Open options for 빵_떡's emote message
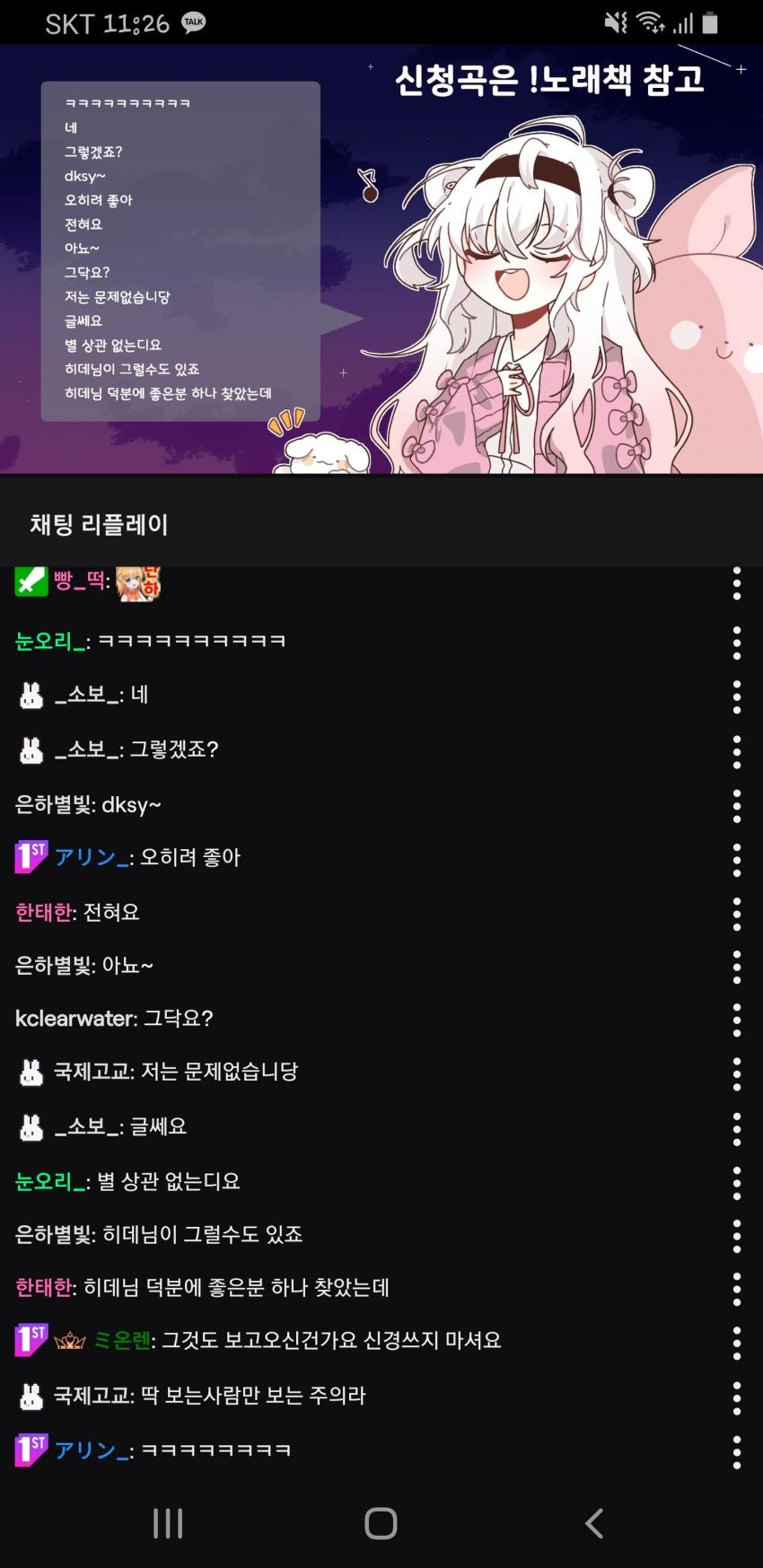Viewport: 763px width, 1568px height. pyautogui.click(x=736, y=584)
